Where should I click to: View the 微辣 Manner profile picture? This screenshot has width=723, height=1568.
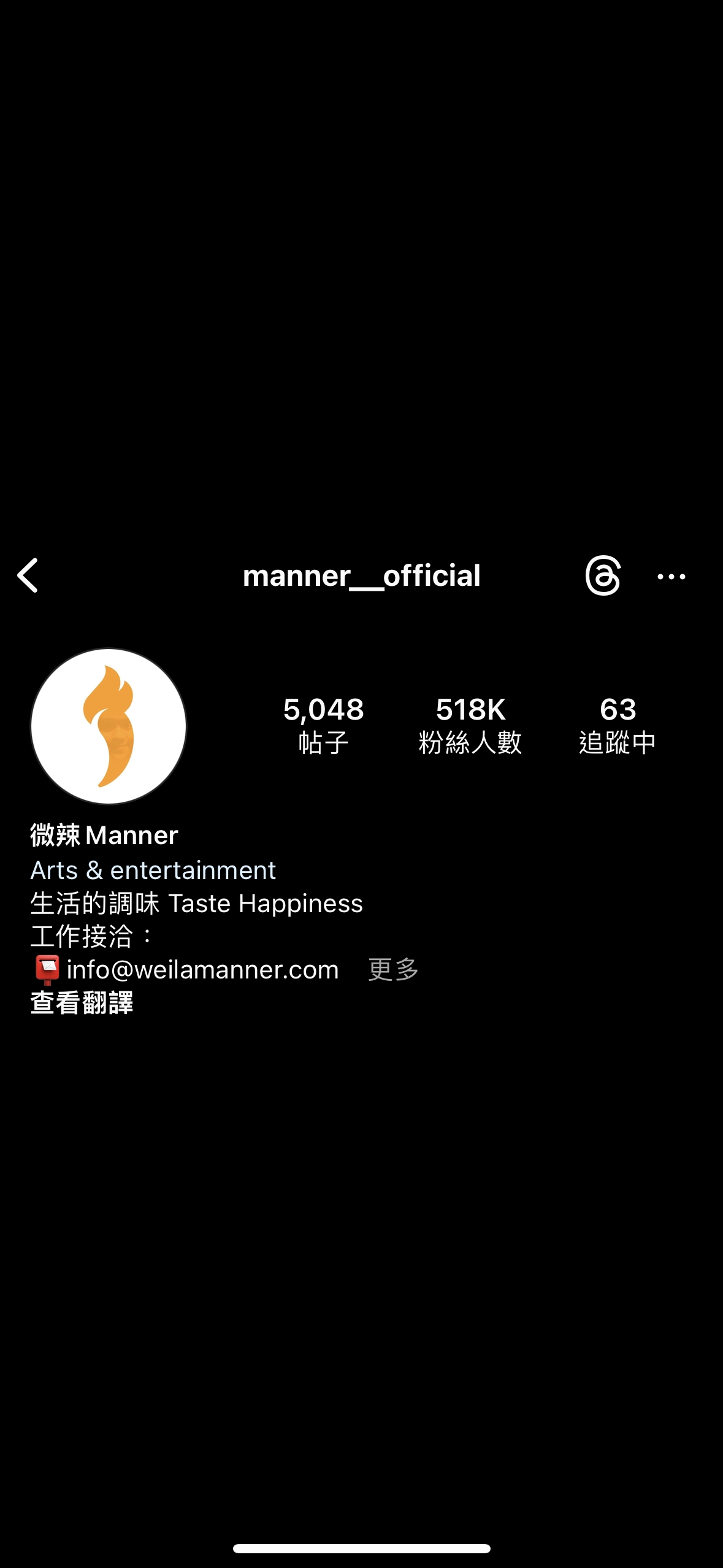click(x=109, y=726)
